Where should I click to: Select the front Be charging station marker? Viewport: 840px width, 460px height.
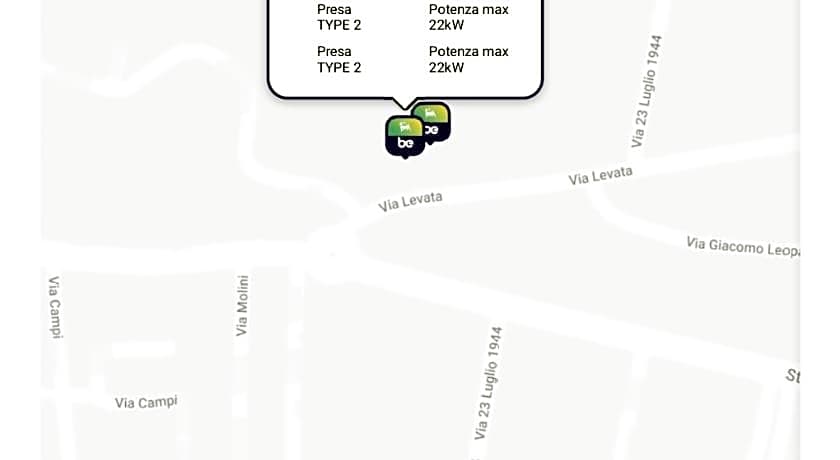[404, 137]
